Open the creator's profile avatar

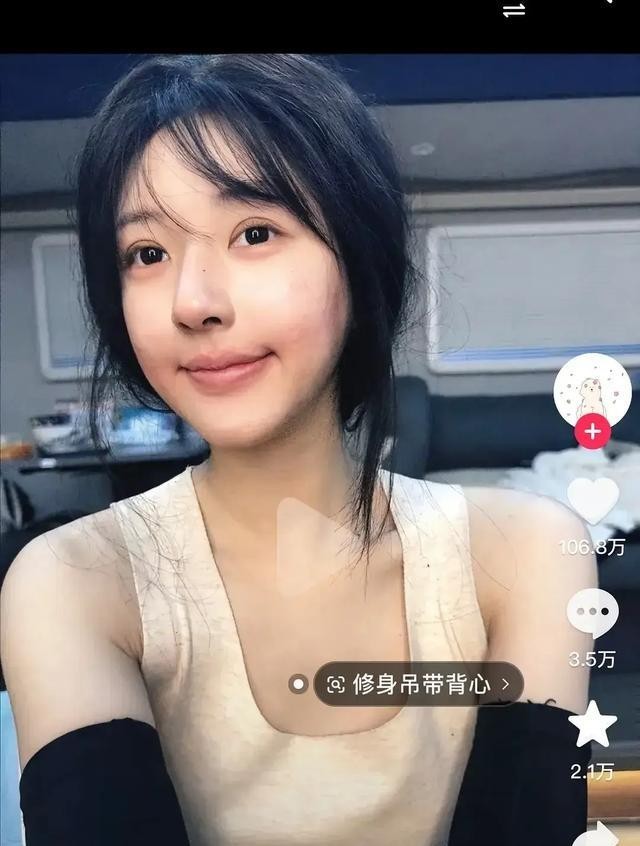(593, 392)
